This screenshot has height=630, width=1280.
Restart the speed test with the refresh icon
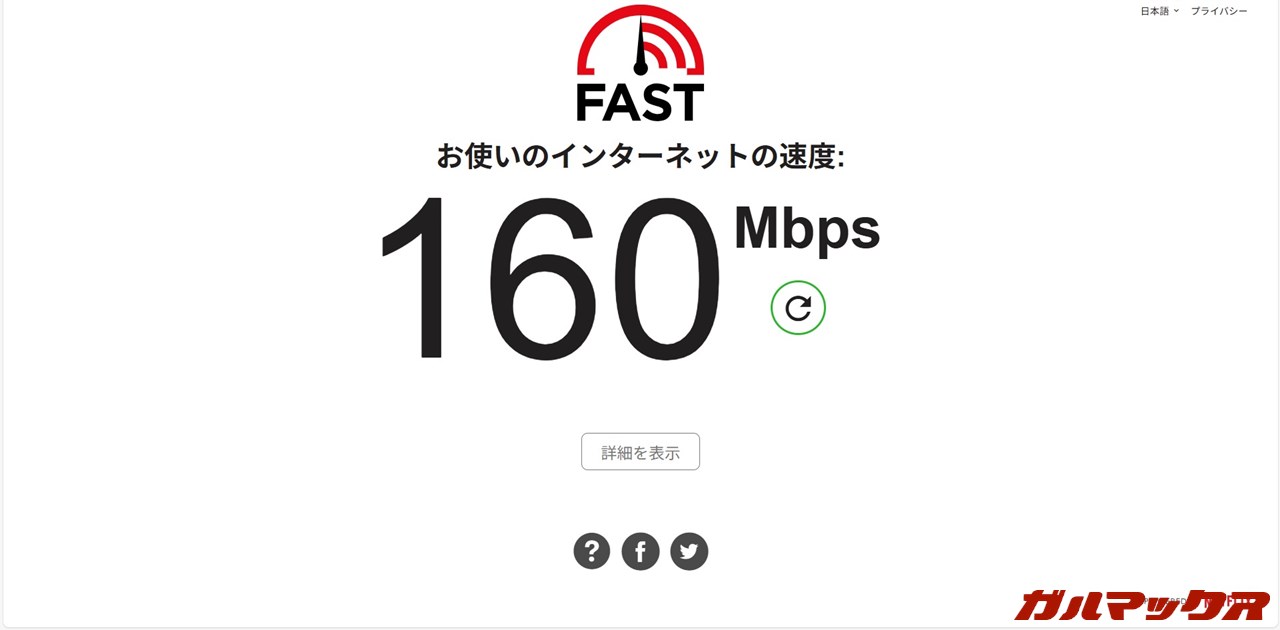click(798, 308)
